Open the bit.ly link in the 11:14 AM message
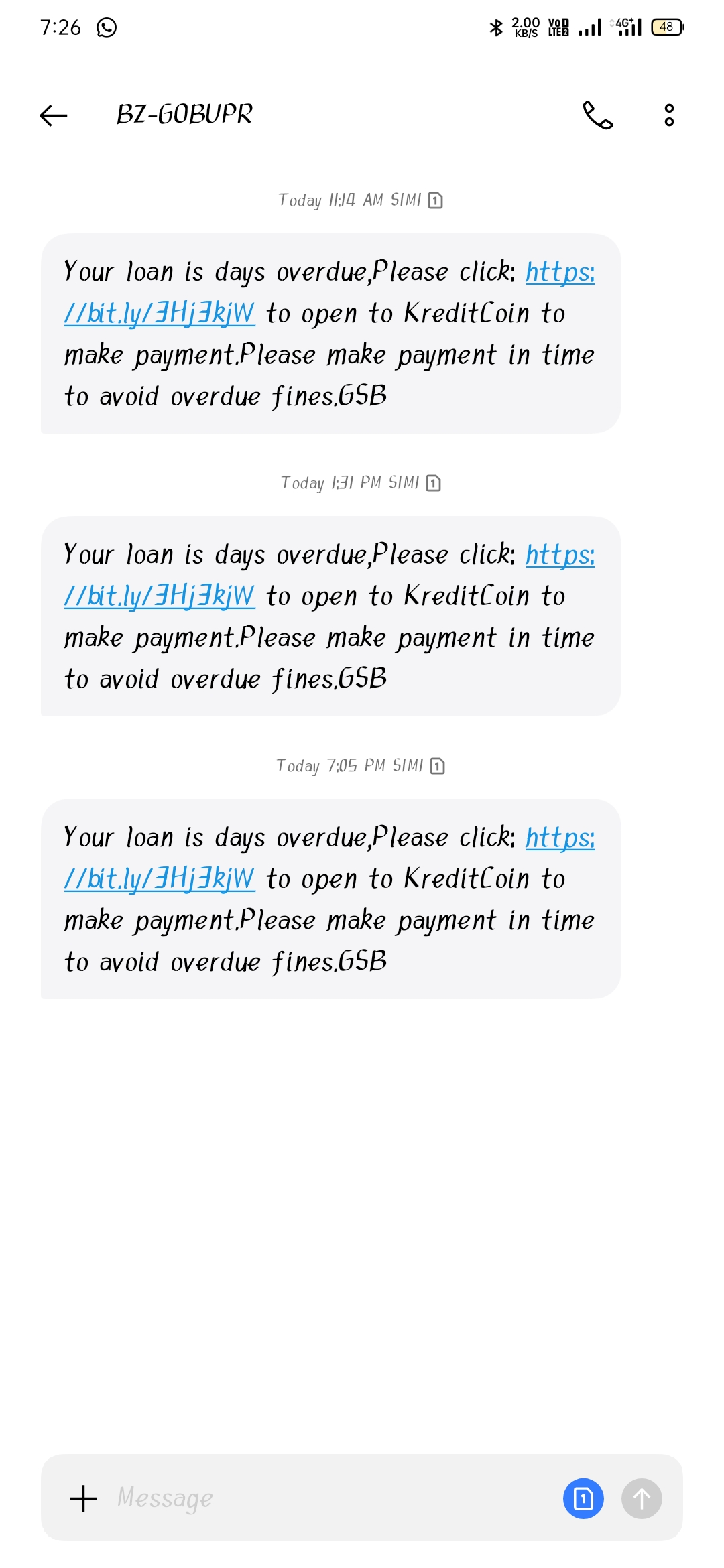 (x=160, y=314)
